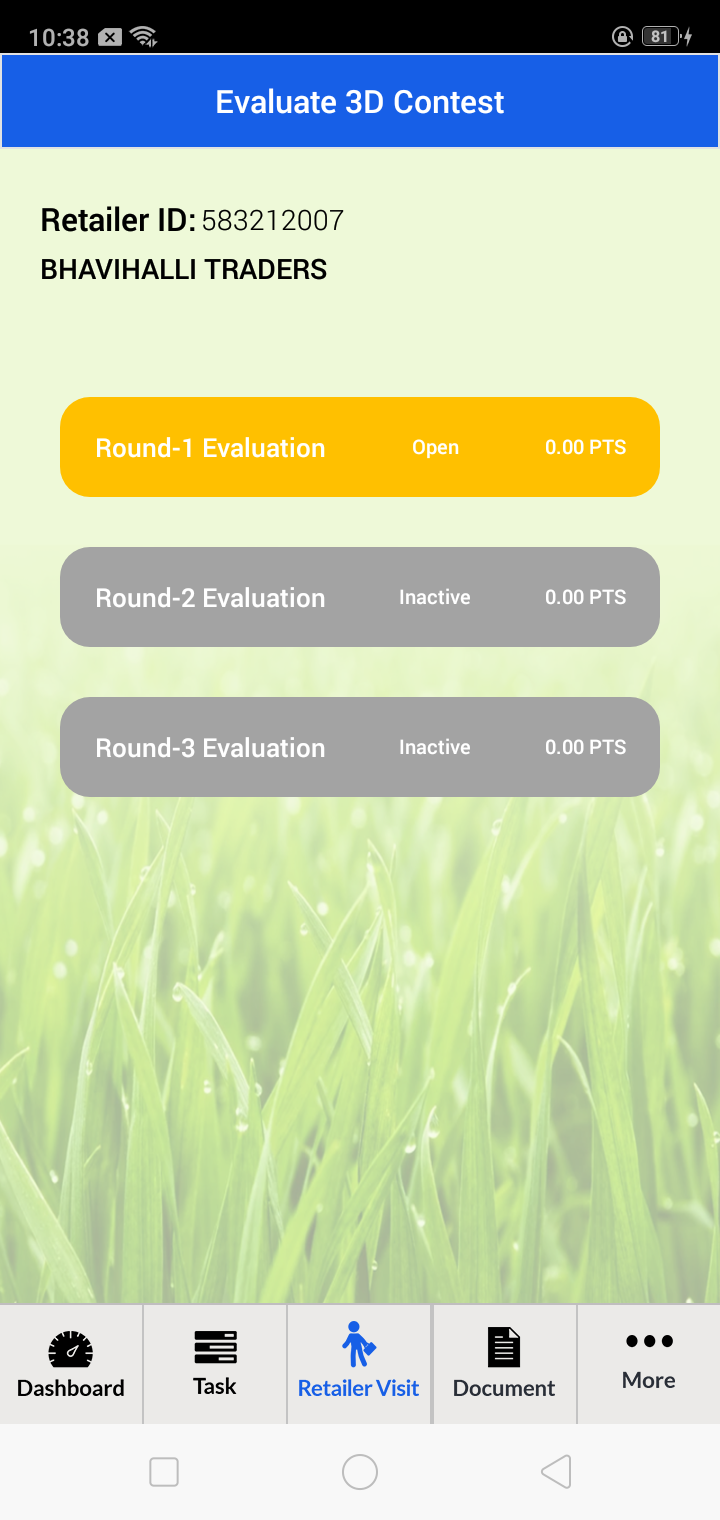Open the Round-1 Evaluation card
The width and height of the screenshot is (720, 1520).
click(360, 447)
